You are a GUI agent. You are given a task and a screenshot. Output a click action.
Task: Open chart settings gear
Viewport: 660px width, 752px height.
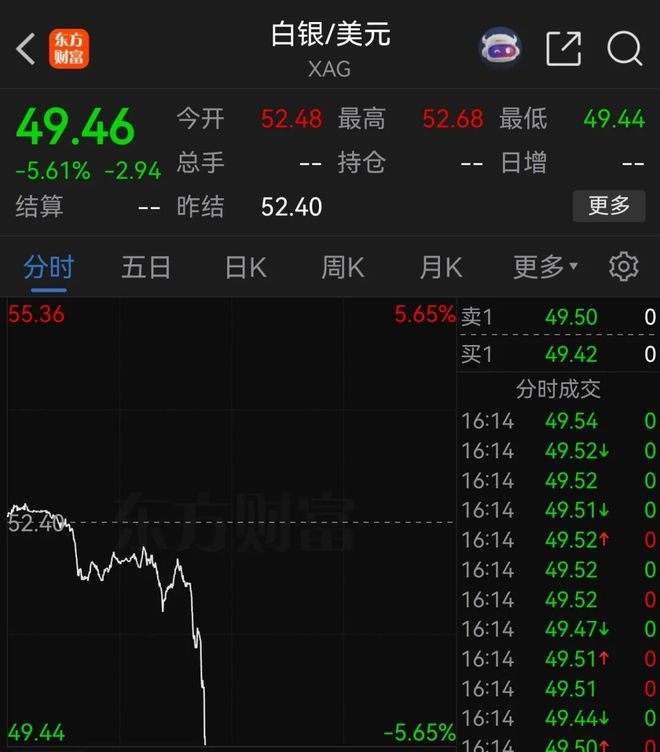624,267
